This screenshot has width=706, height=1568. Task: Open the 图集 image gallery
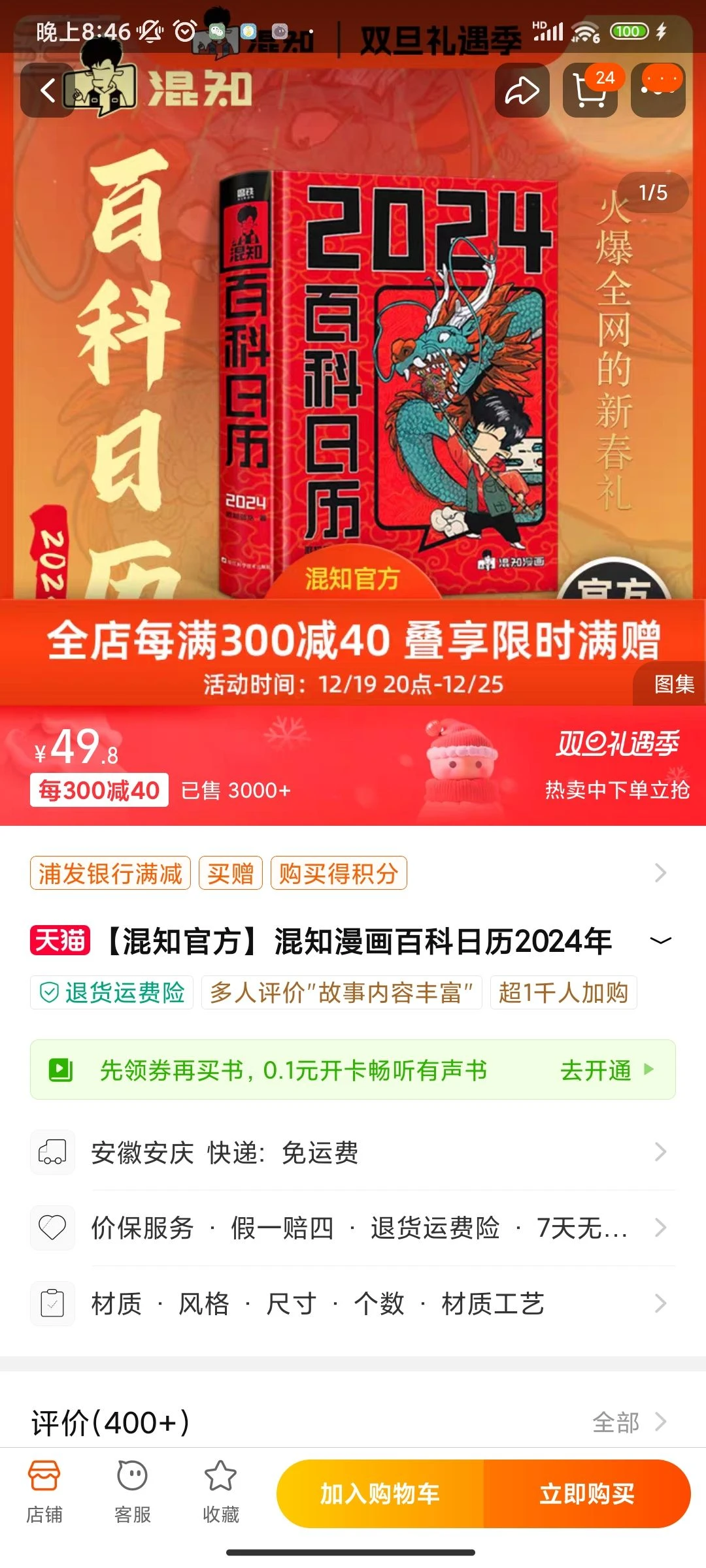click(x=673, y=683)
